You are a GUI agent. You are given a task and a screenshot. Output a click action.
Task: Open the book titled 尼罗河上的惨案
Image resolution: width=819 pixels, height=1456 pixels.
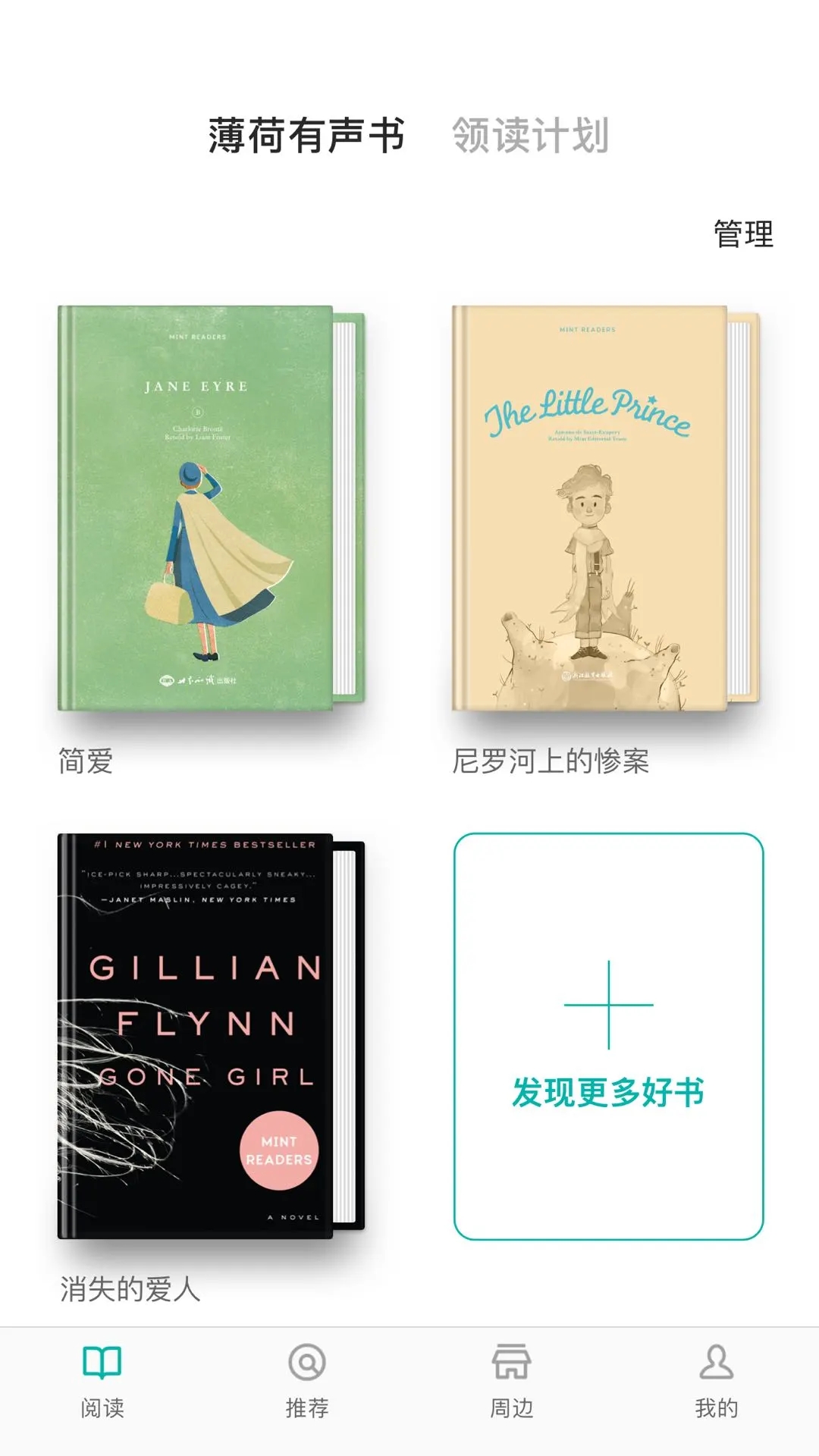605,508
